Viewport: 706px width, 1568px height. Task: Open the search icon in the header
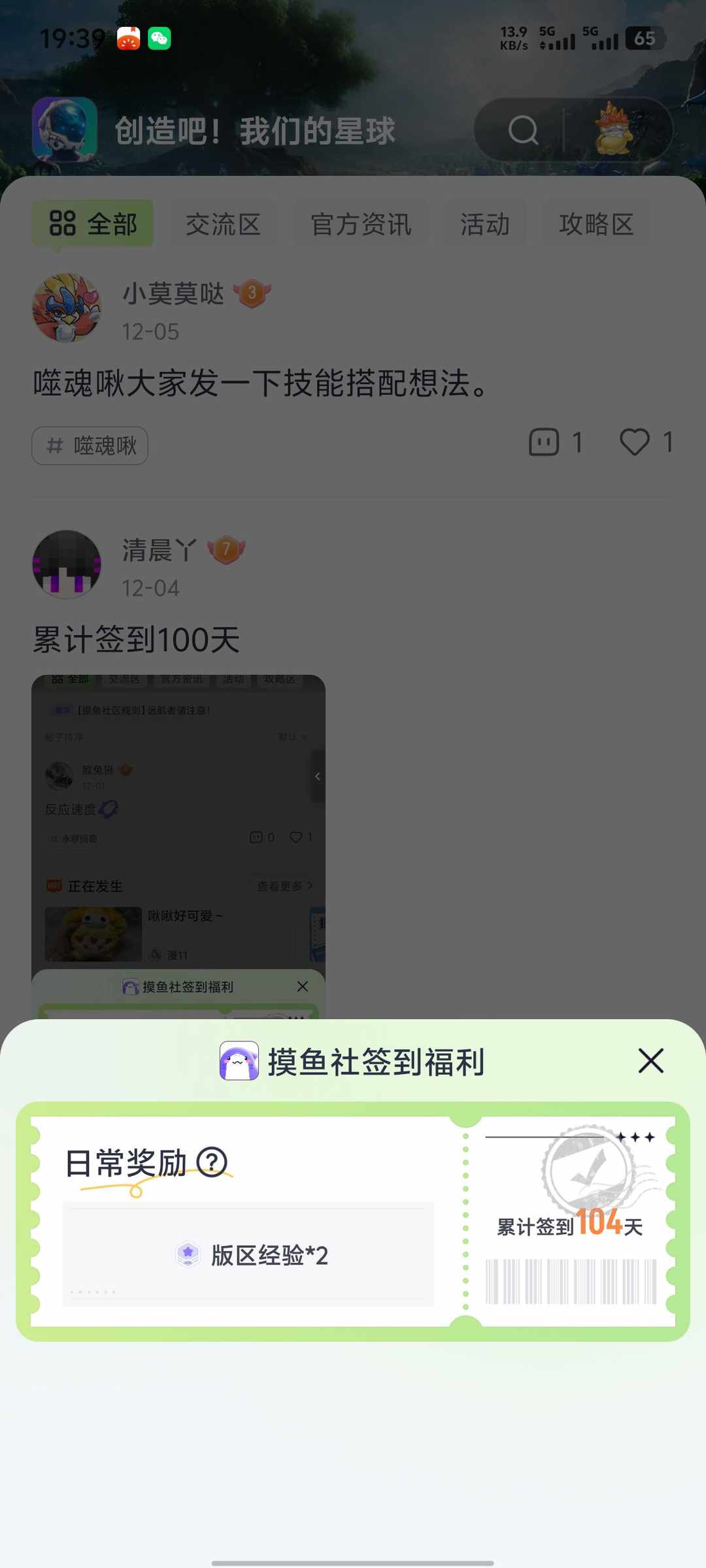click(522, 129)
